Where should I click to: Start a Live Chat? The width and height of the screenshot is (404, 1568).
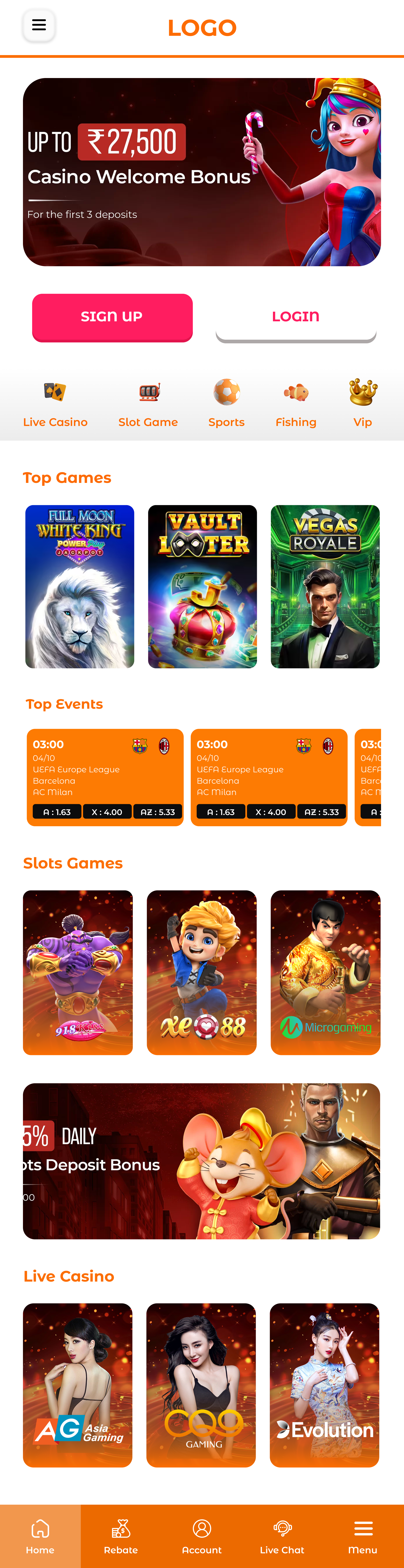282,1536
